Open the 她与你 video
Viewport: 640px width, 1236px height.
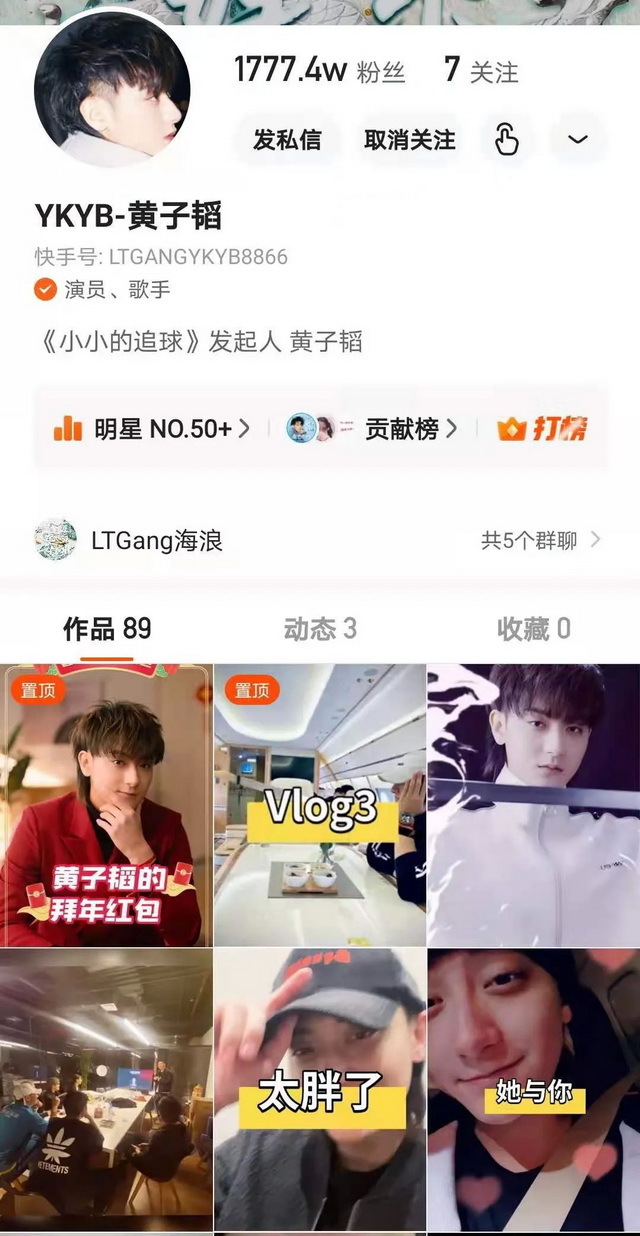tap(534, 1090)
